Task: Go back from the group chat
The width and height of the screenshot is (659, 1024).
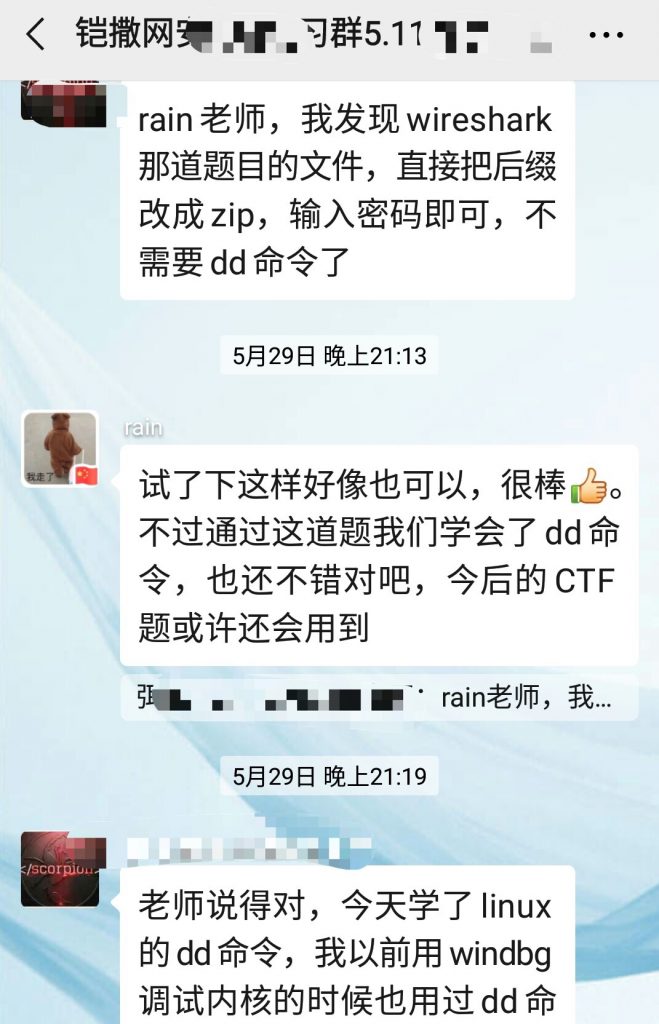Action: (36, 36)
